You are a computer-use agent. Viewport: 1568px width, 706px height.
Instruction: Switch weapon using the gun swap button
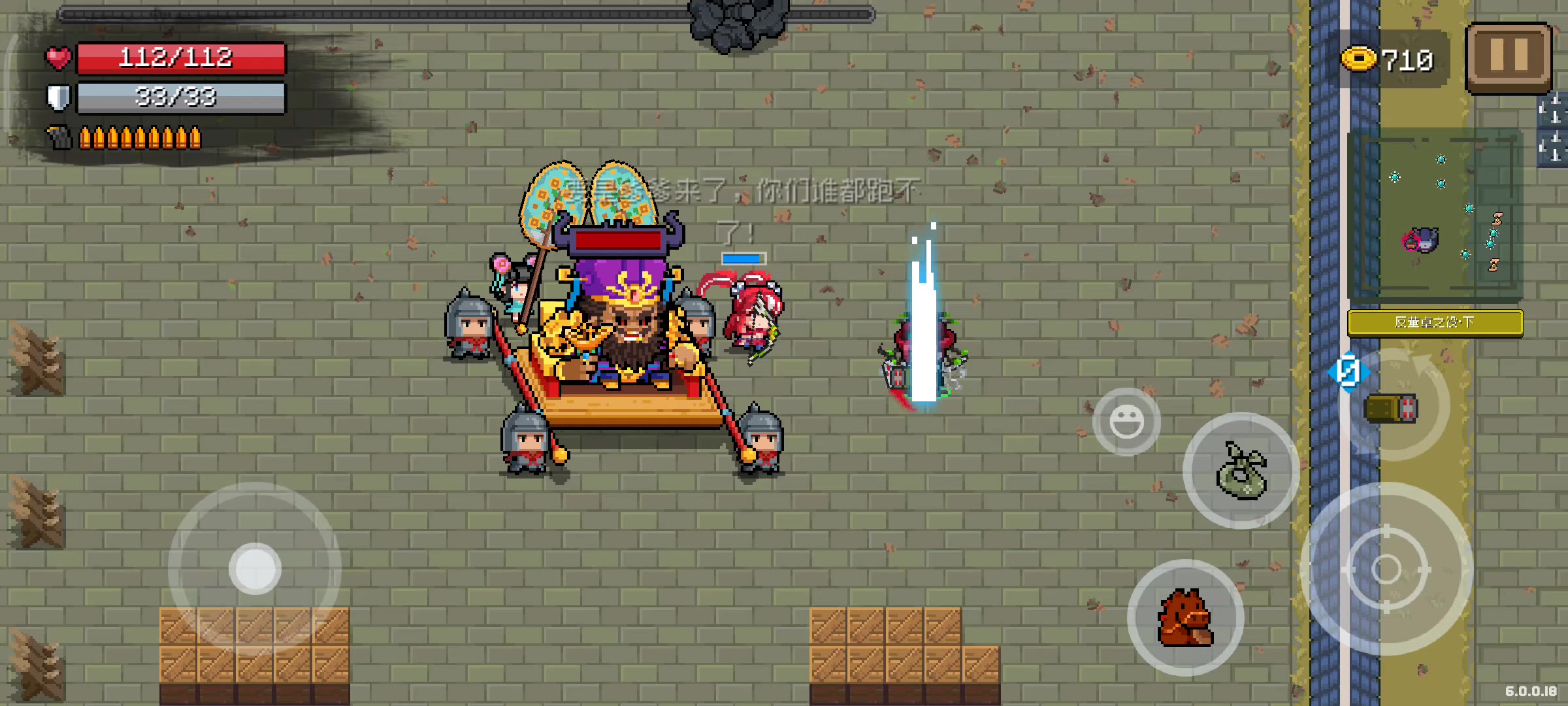[x=1393, y=408]
